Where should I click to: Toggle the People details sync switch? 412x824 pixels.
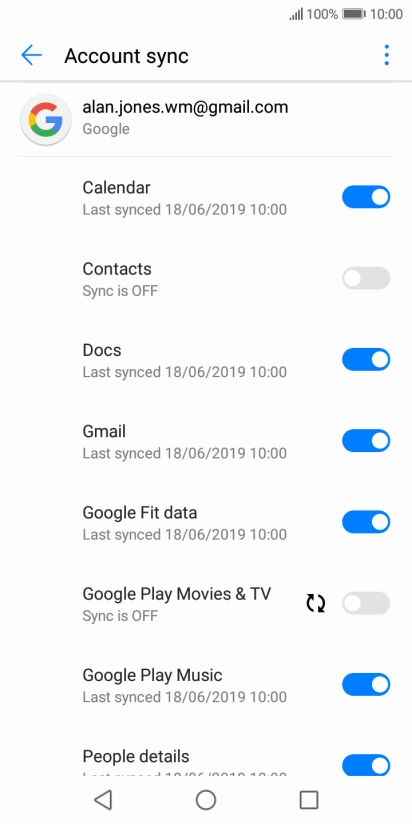point(366,765)
